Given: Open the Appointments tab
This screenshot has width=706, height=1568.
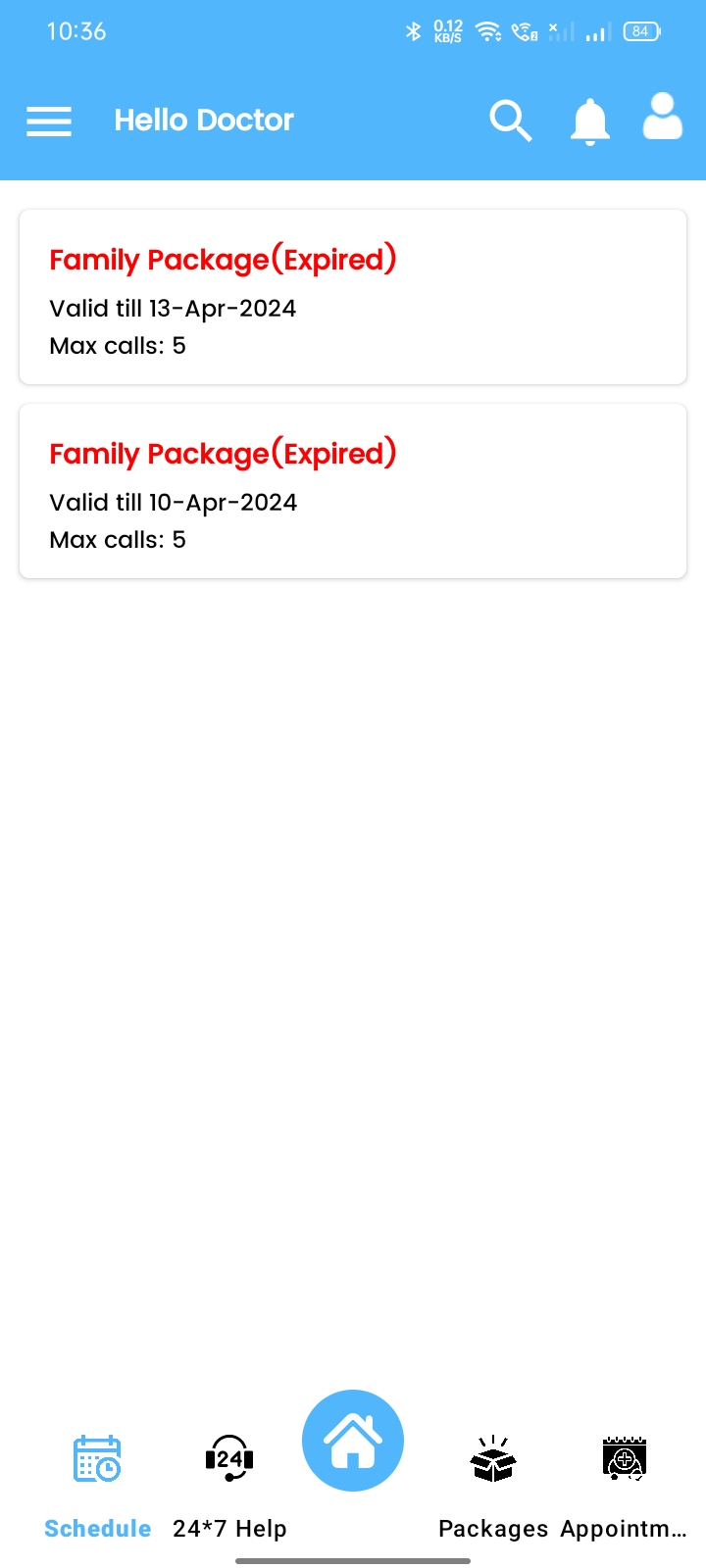Looking at the screenshot, I should click(624, 1487).
